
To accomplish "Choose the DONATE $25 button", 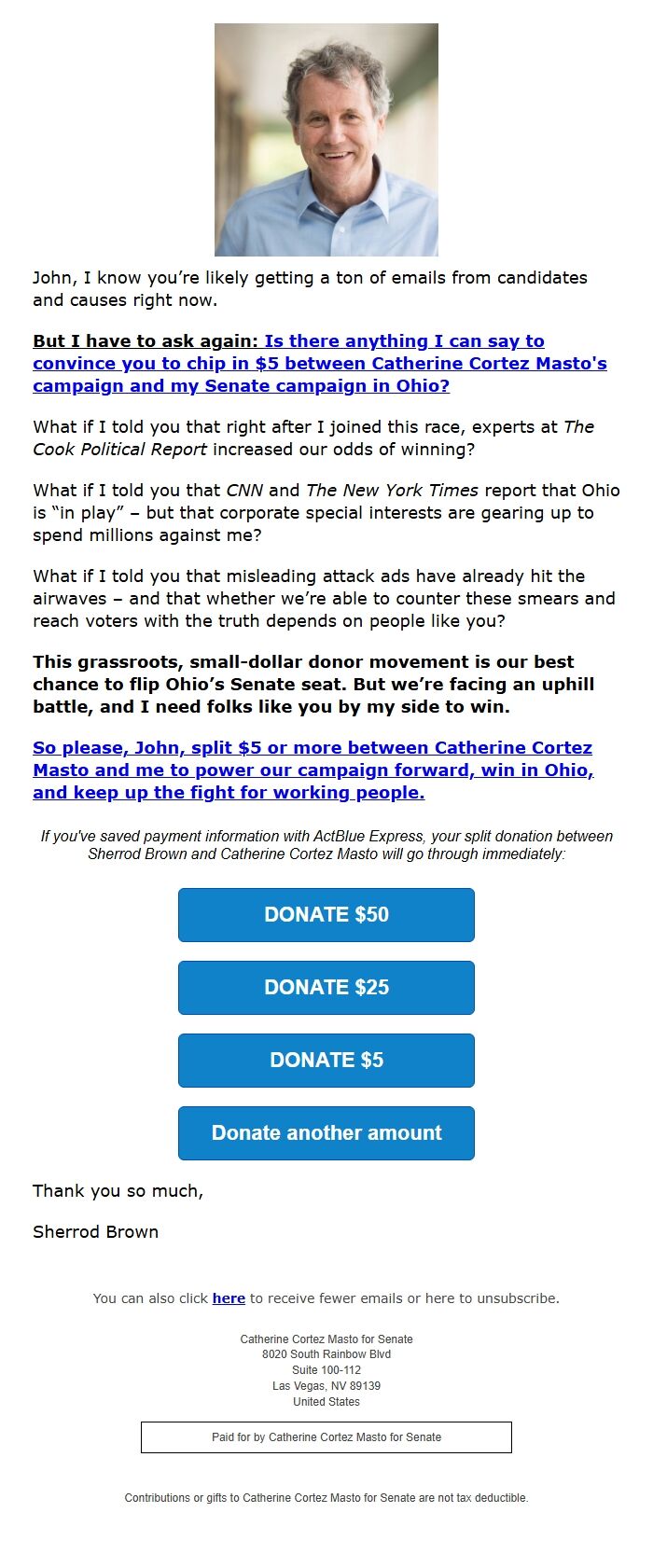I will coord(326,988).
